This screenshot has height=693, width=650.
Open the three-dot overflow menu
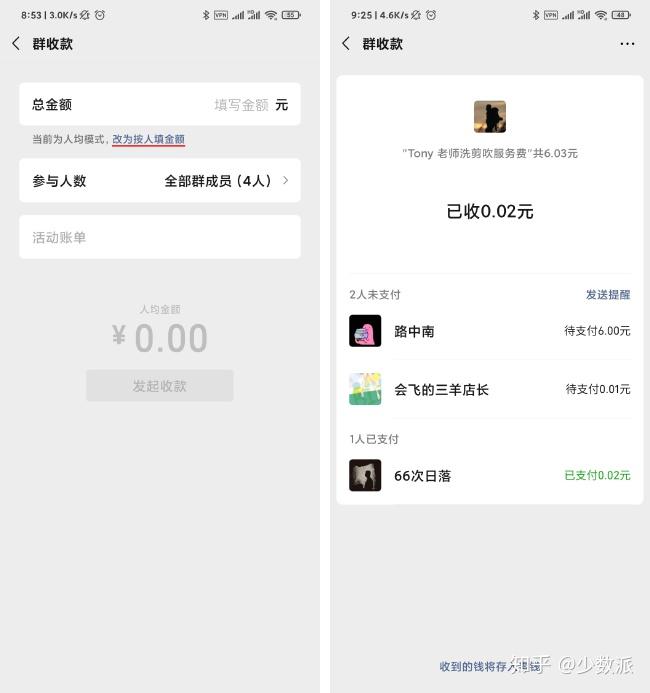click(627, 44)
